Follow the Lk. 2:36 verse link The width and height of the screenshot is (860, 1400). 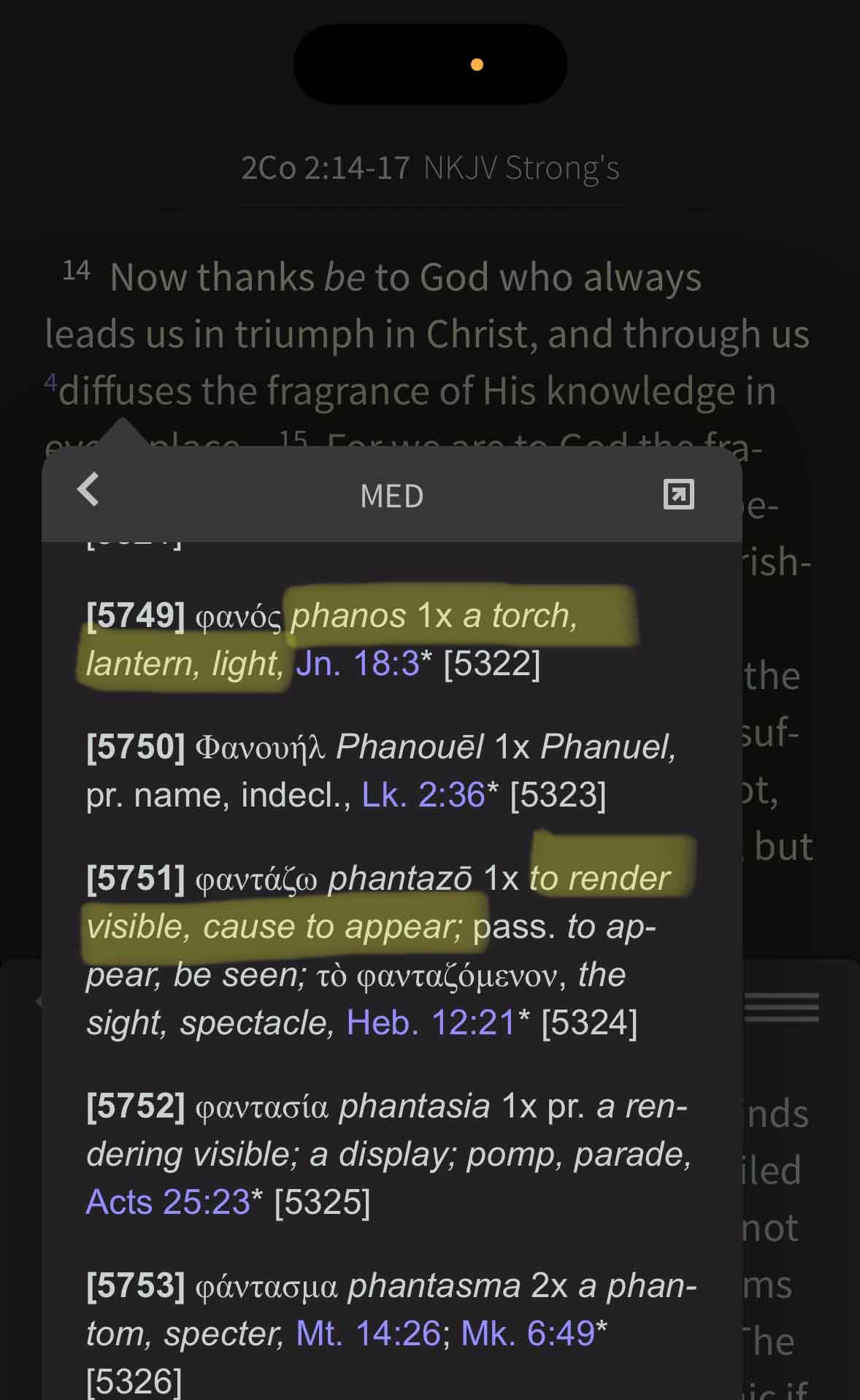click(x=423, y=795)
